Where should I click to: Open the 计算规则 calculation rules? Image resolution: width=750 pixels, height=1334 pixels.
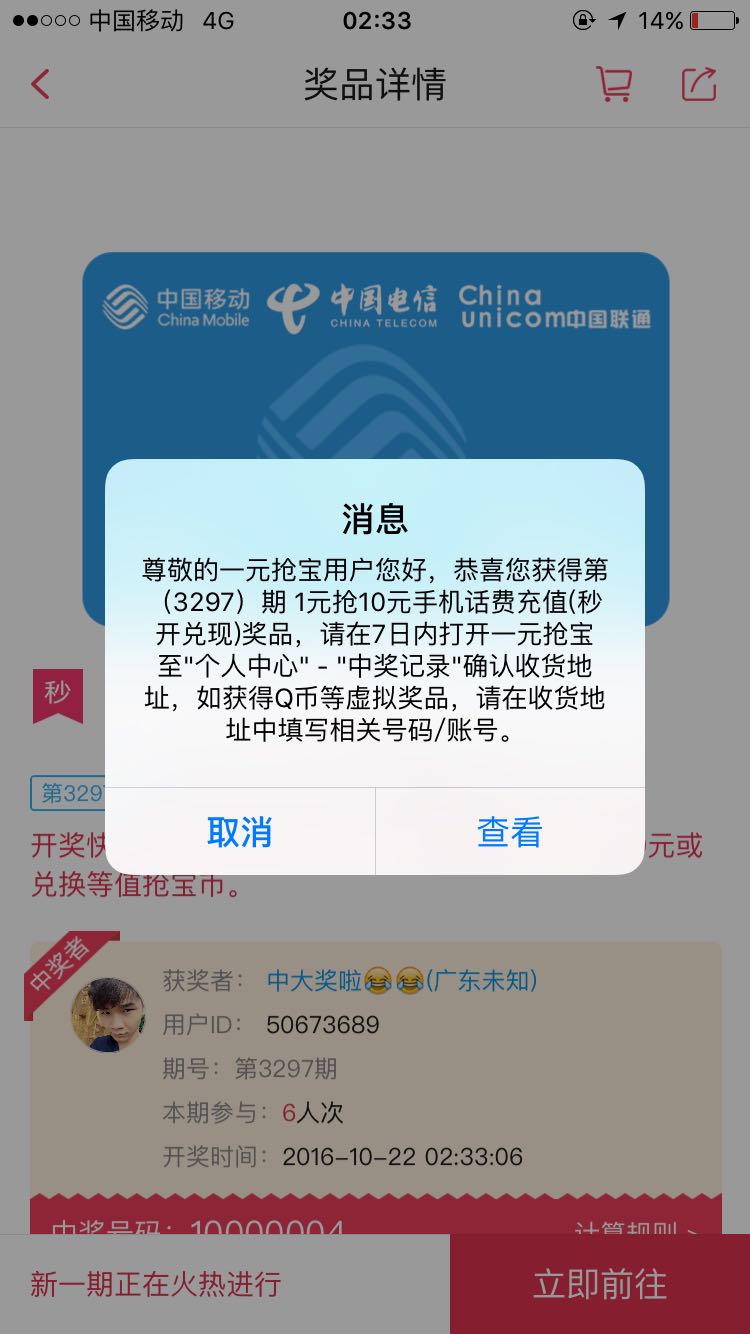[636, 1228]
